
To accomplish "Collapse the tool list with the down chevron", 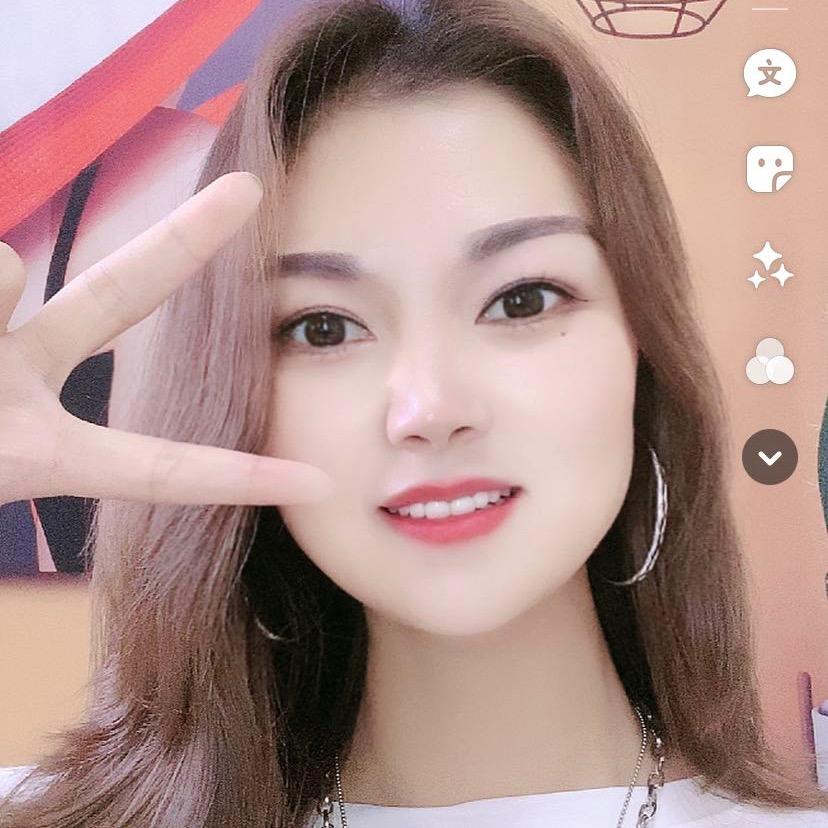I will tap(770, 457).
